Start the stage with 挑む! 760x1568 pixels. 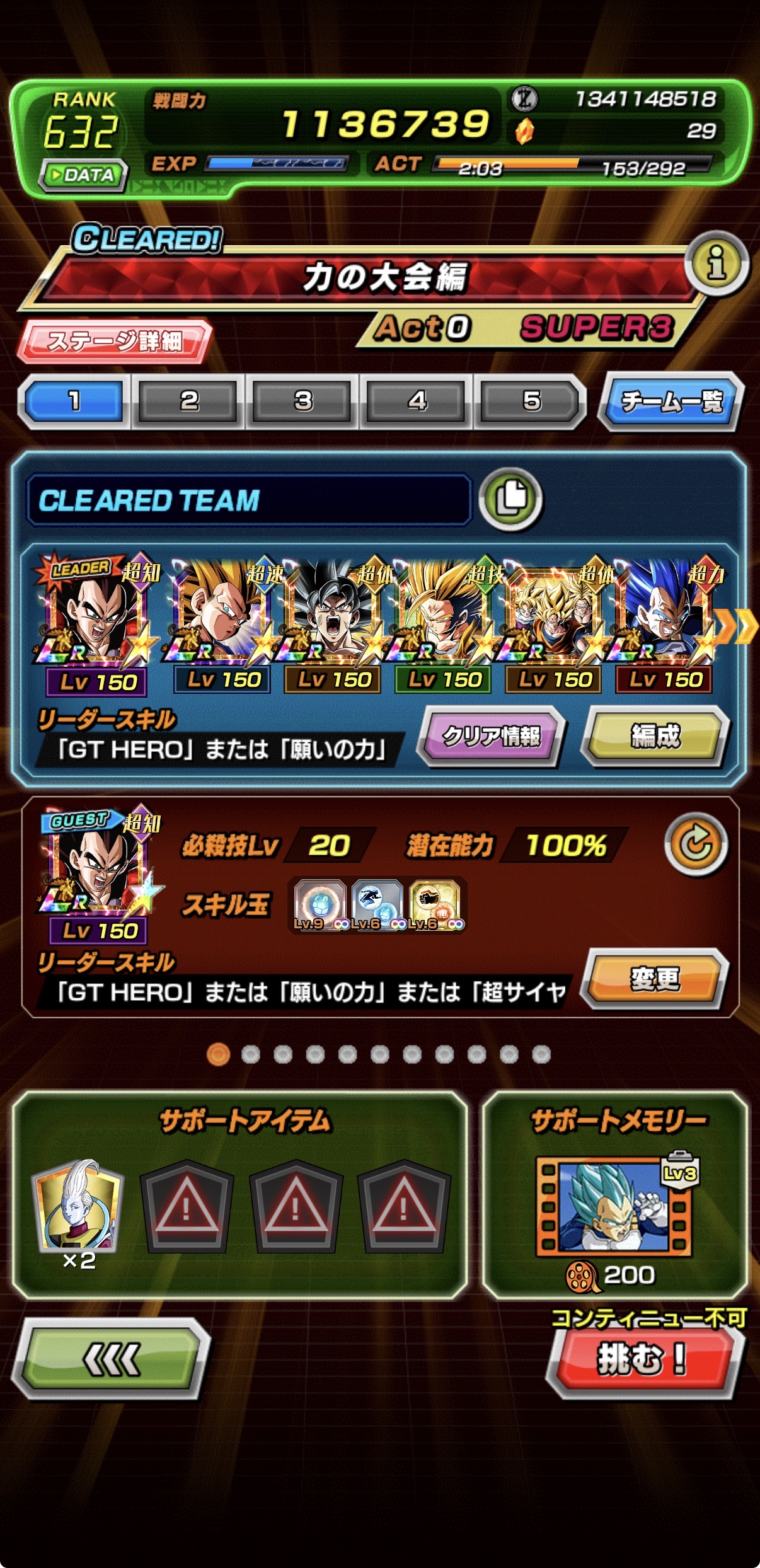tap(643, 1358)
